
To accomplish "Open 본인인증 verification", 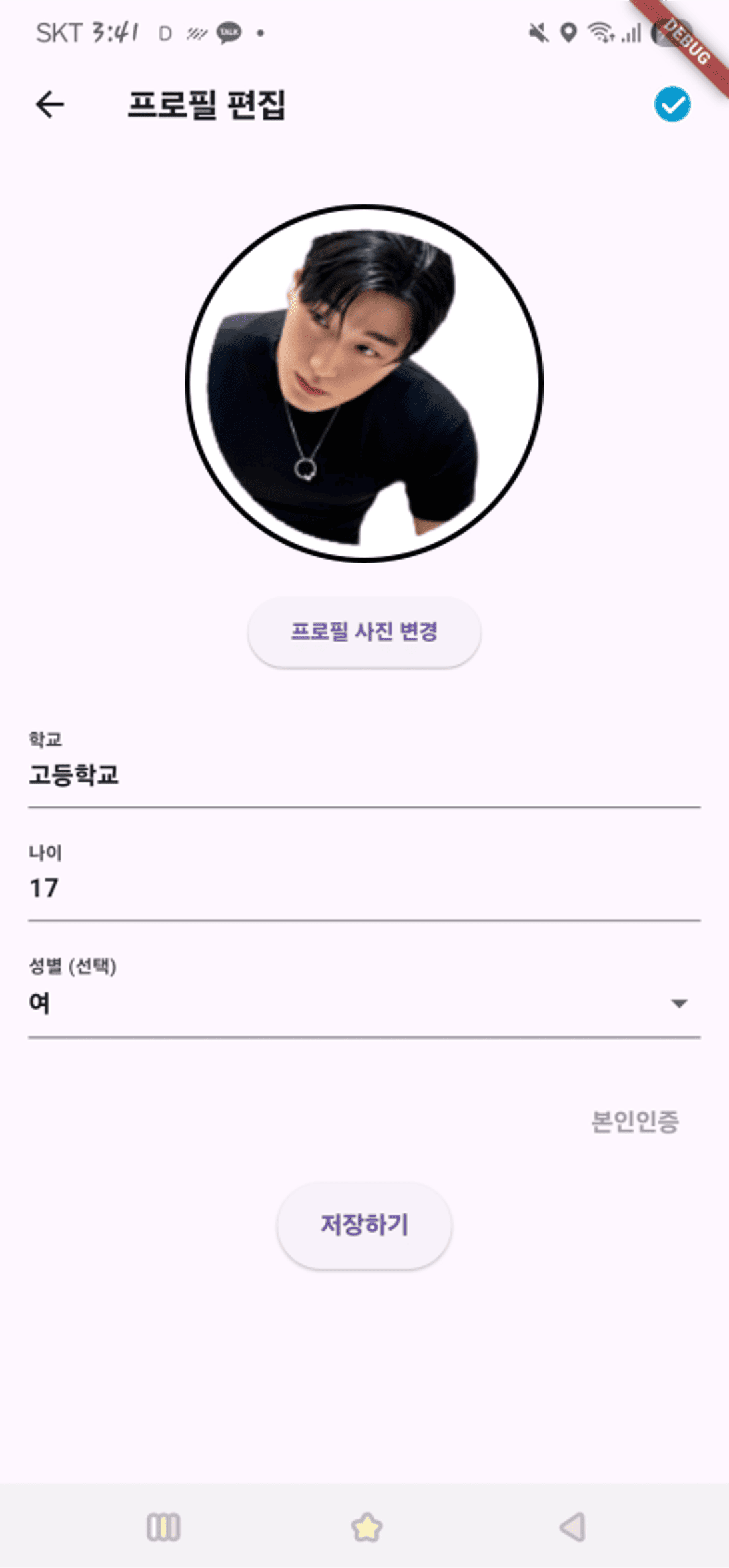I will (x=634, y=1122).
